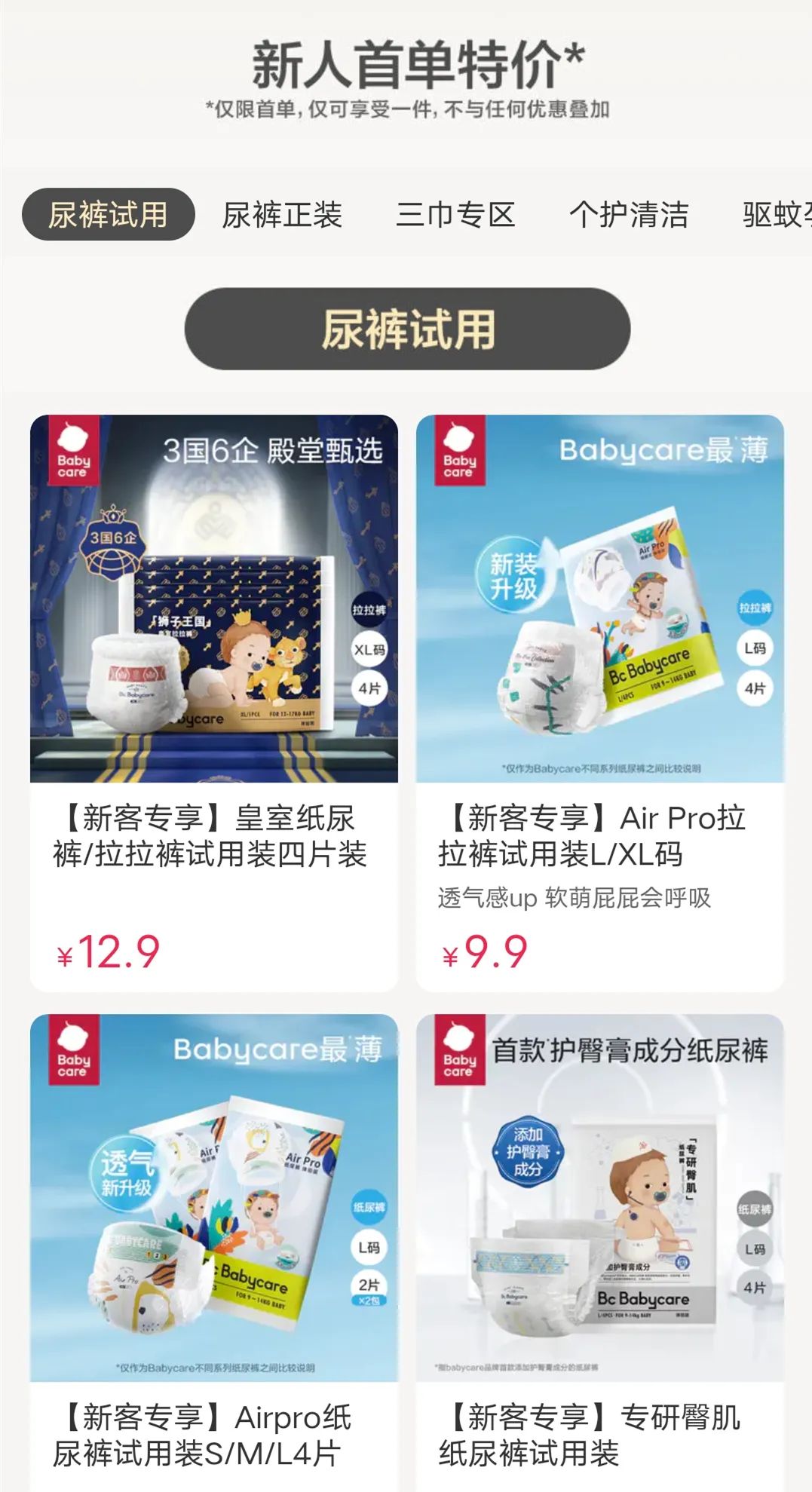View the Airpro纸尿裤试用装 S/M/L4片 product
Viewport: 812px width, 1492px height.
(x=213, y=1252)
